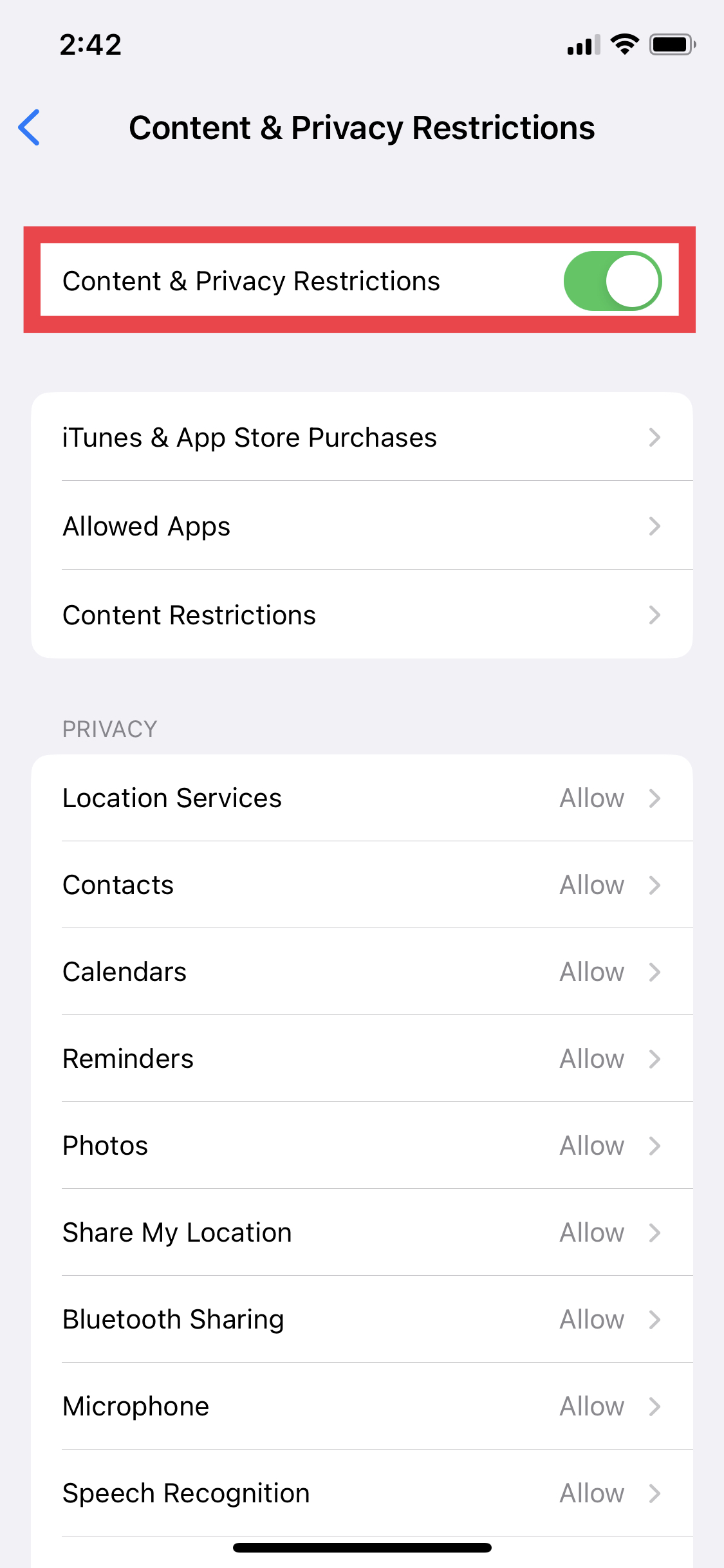This screenshot has width=724, height=1568.
Task: Open Content Restrictions settings
Action: tap(362, 615)
